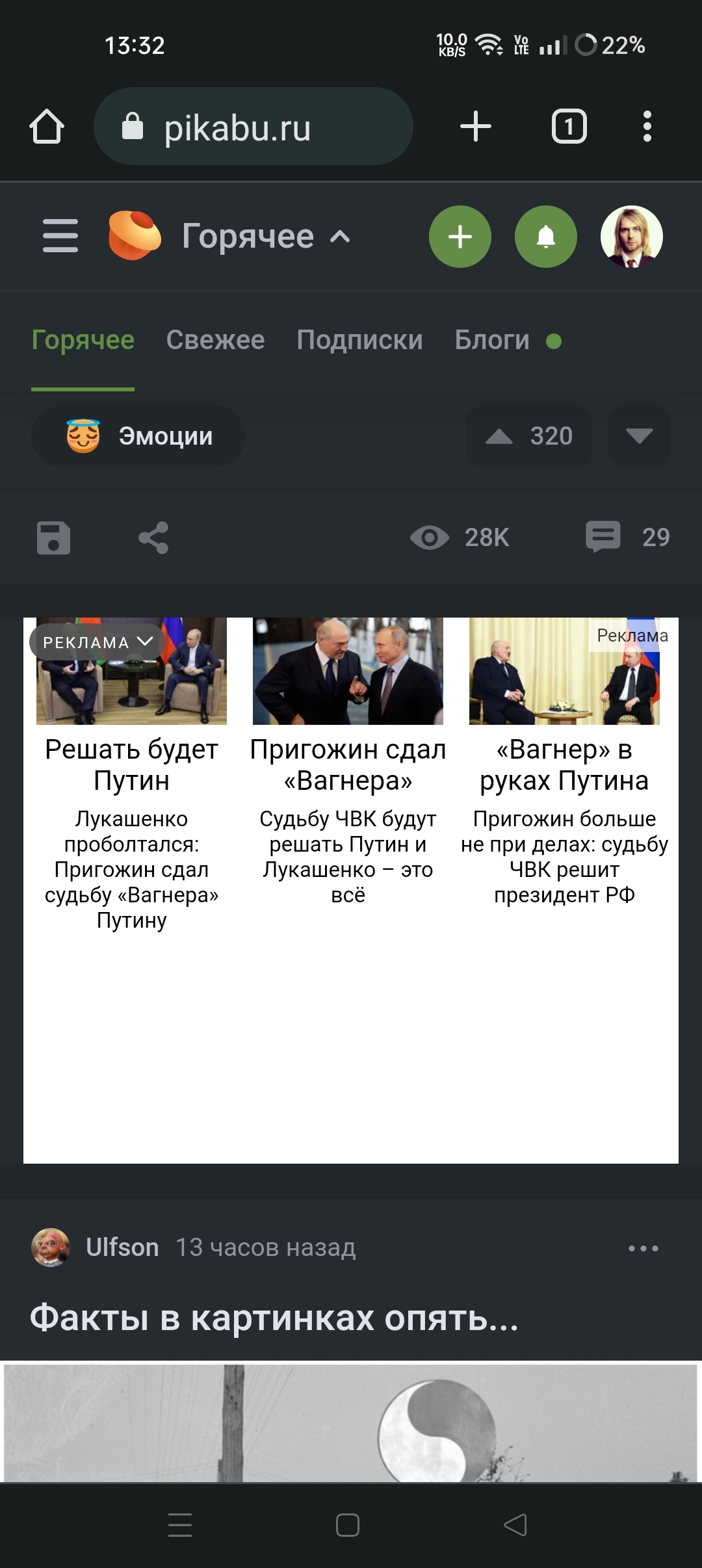Image resolution: width=702 pixels, height=1568 pixels.
Task: Tap the Эмоции reaction button
Action: click(138, 436)
